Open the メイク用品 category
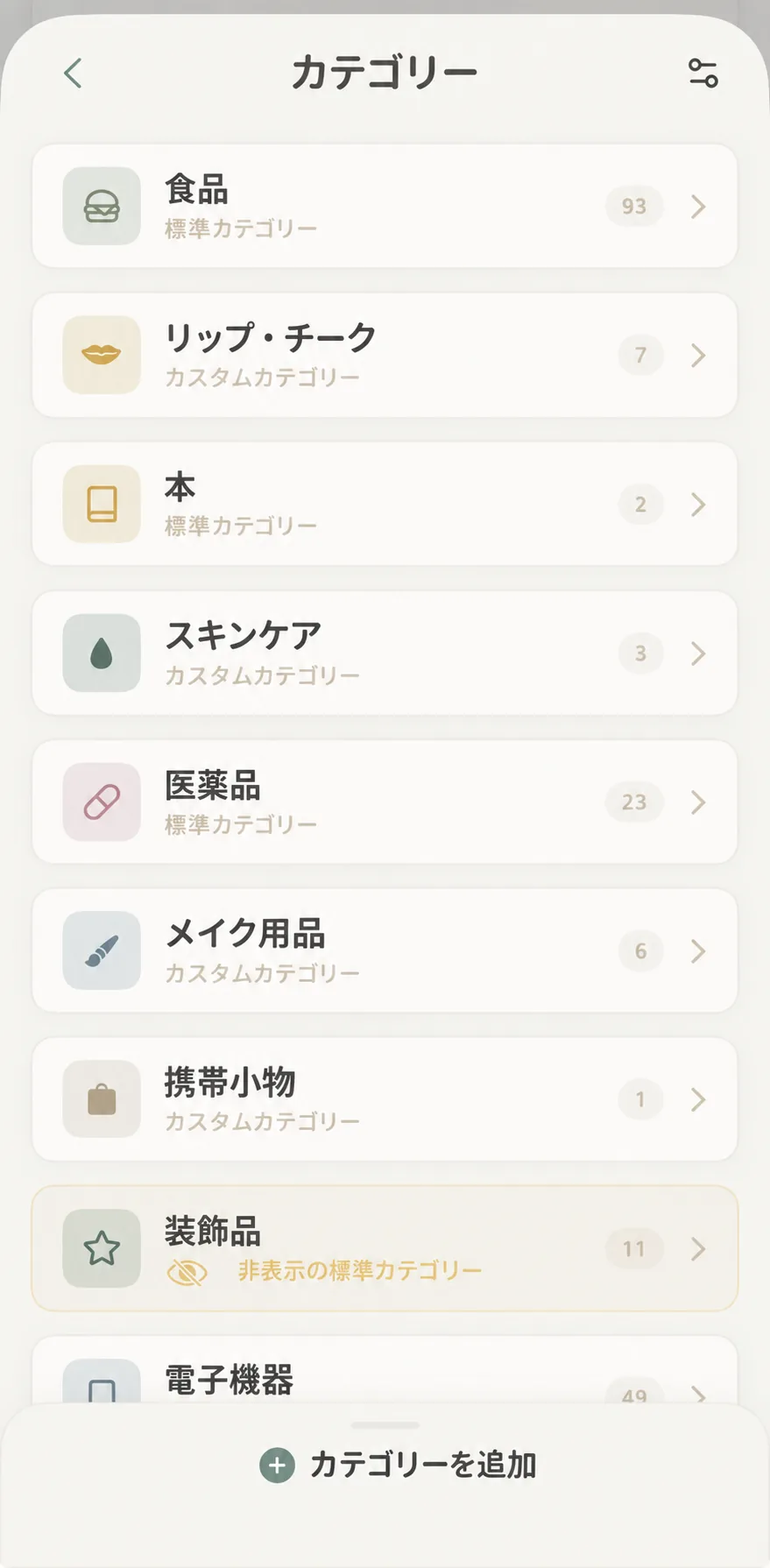Screen dimensions: 770x1568 click(x=385, y=950)
